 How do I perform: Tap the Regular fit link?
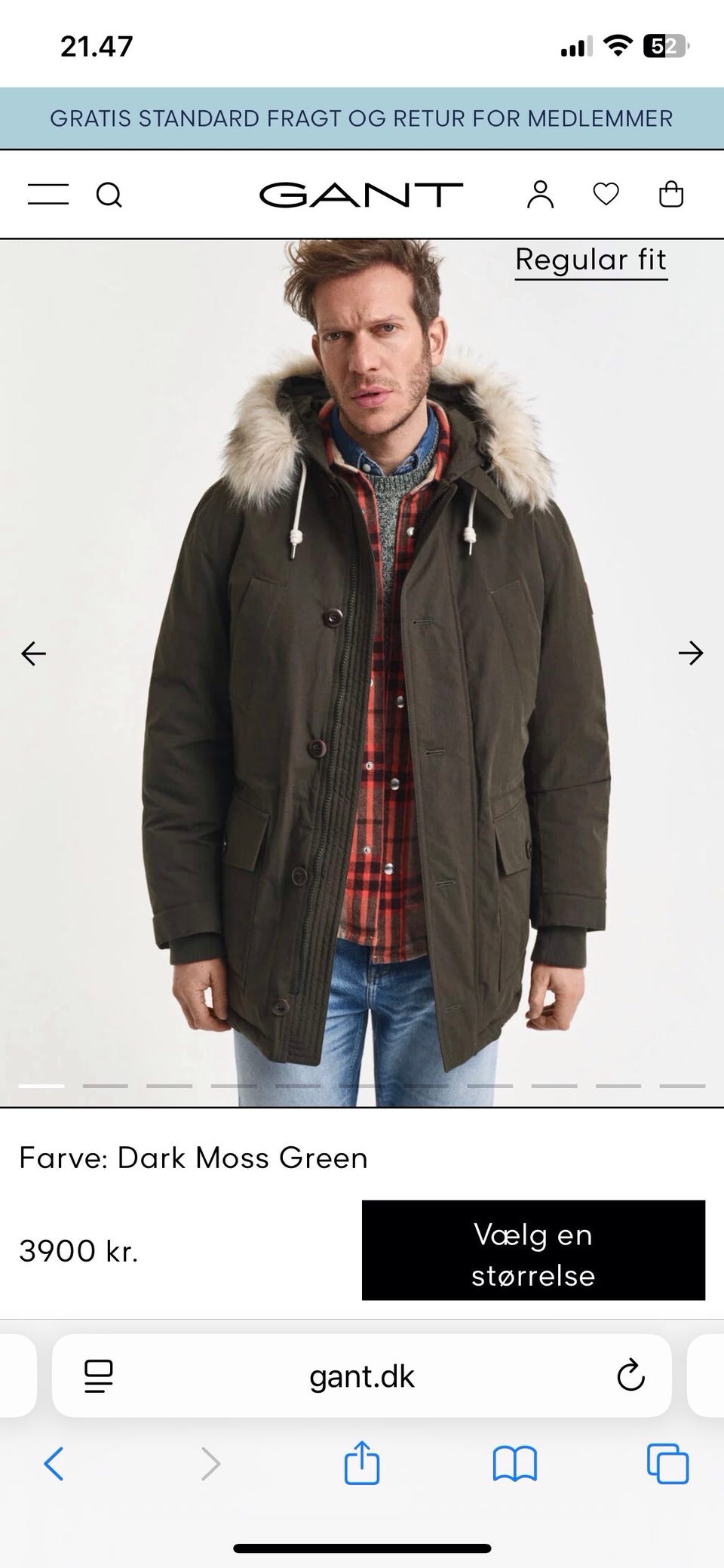591,261
